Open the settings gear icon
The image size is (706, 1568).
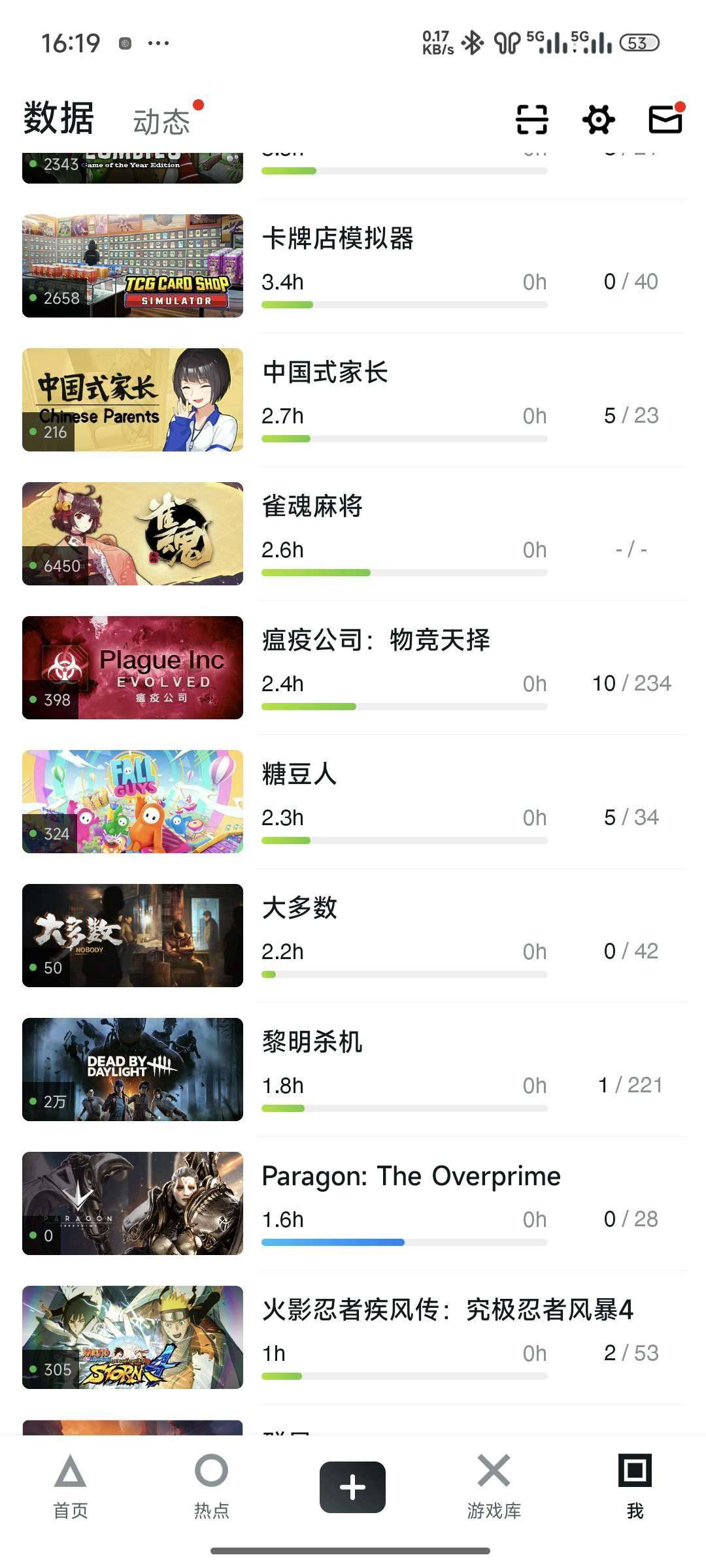point(599,120)
